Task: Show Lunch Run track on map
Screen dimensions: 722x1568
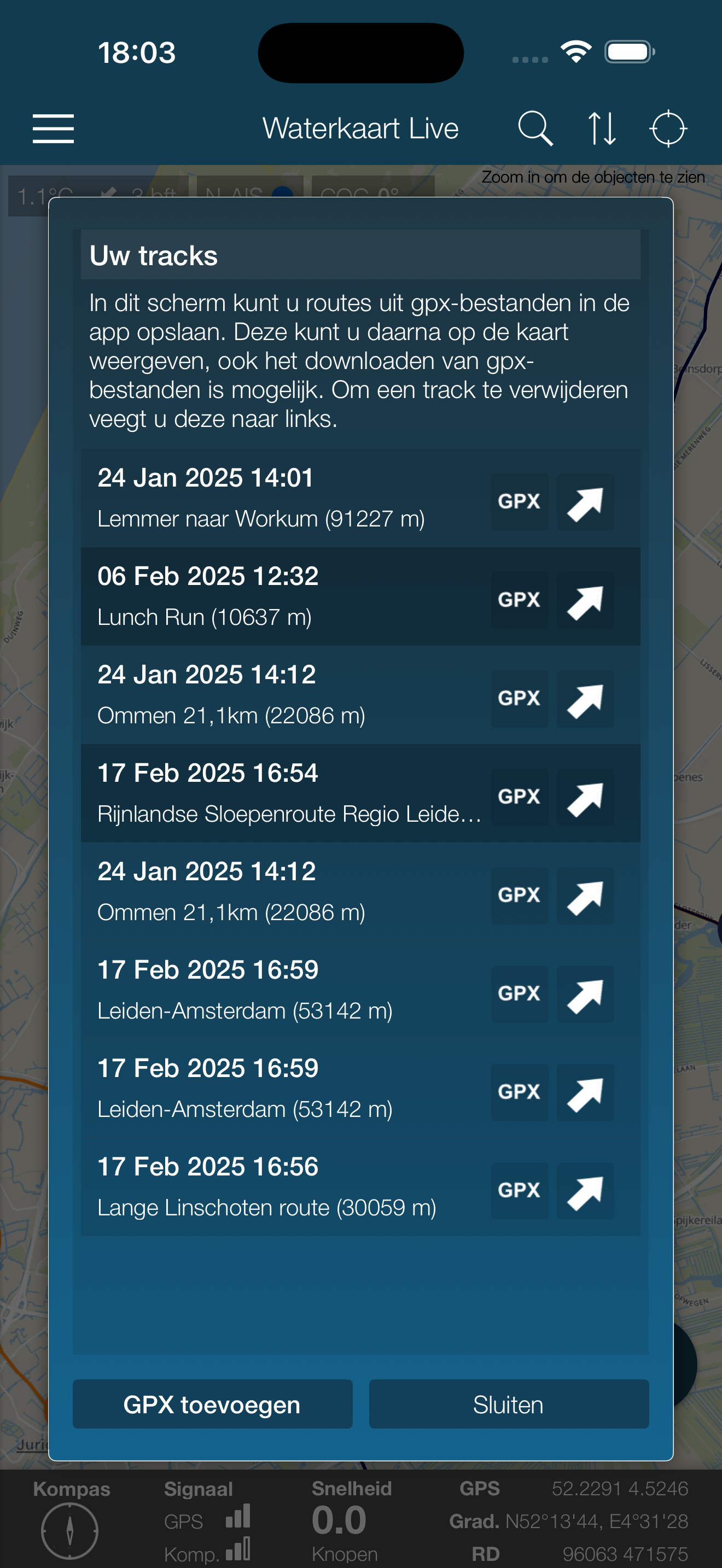Action: [585, 600]
